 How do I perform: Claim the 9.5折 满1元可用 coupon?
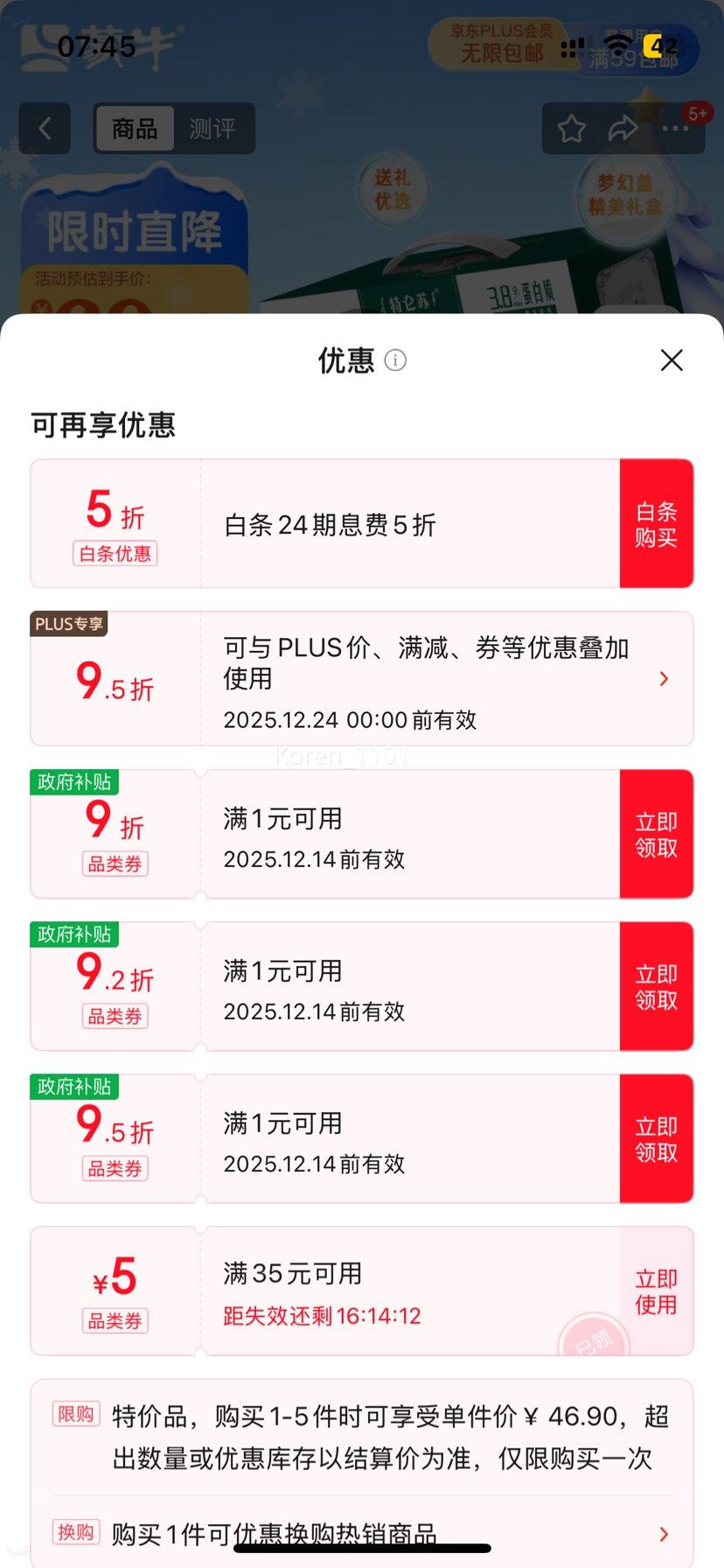coord(657,1137)
